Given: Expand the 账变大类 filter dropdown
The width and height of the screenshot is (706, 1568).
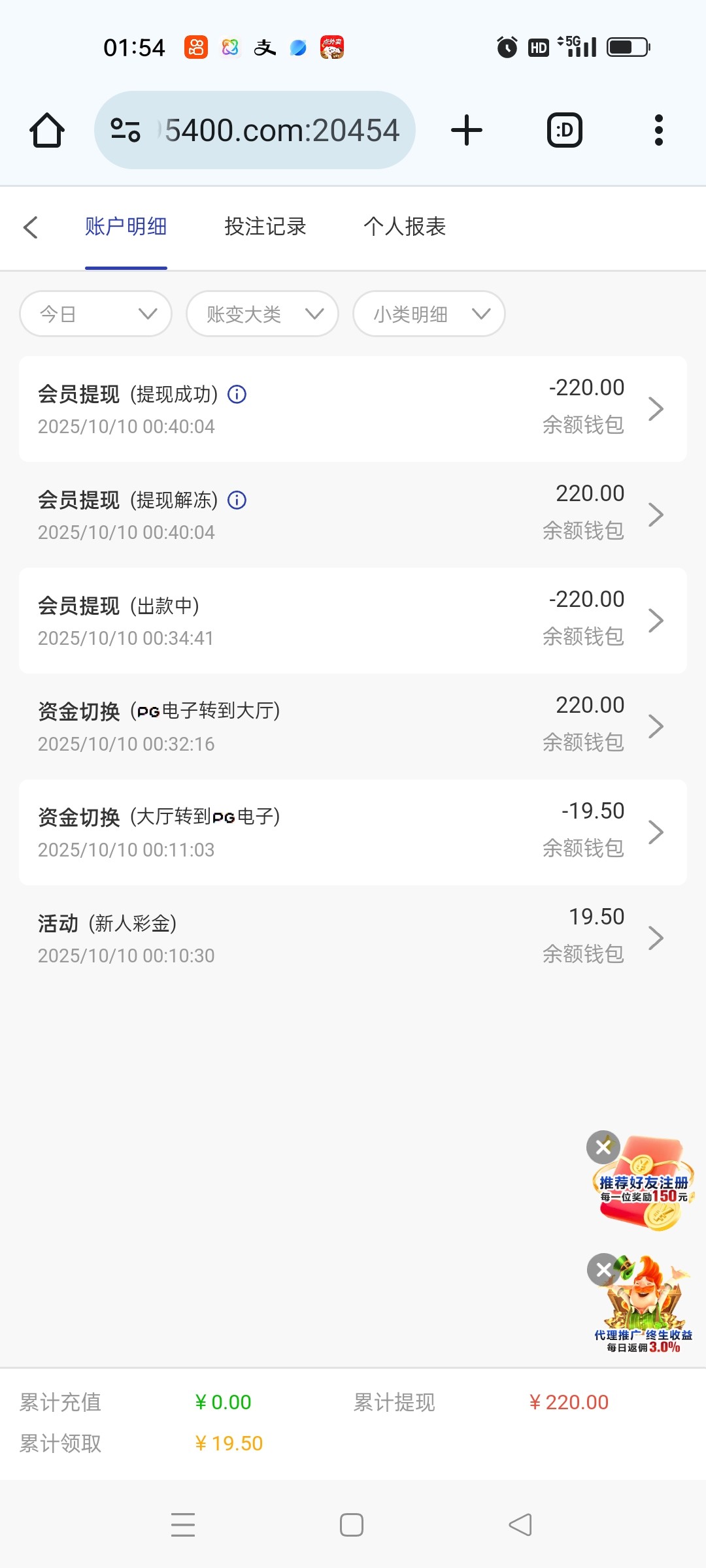Looking at the screenshot, I should click(262, 314).
